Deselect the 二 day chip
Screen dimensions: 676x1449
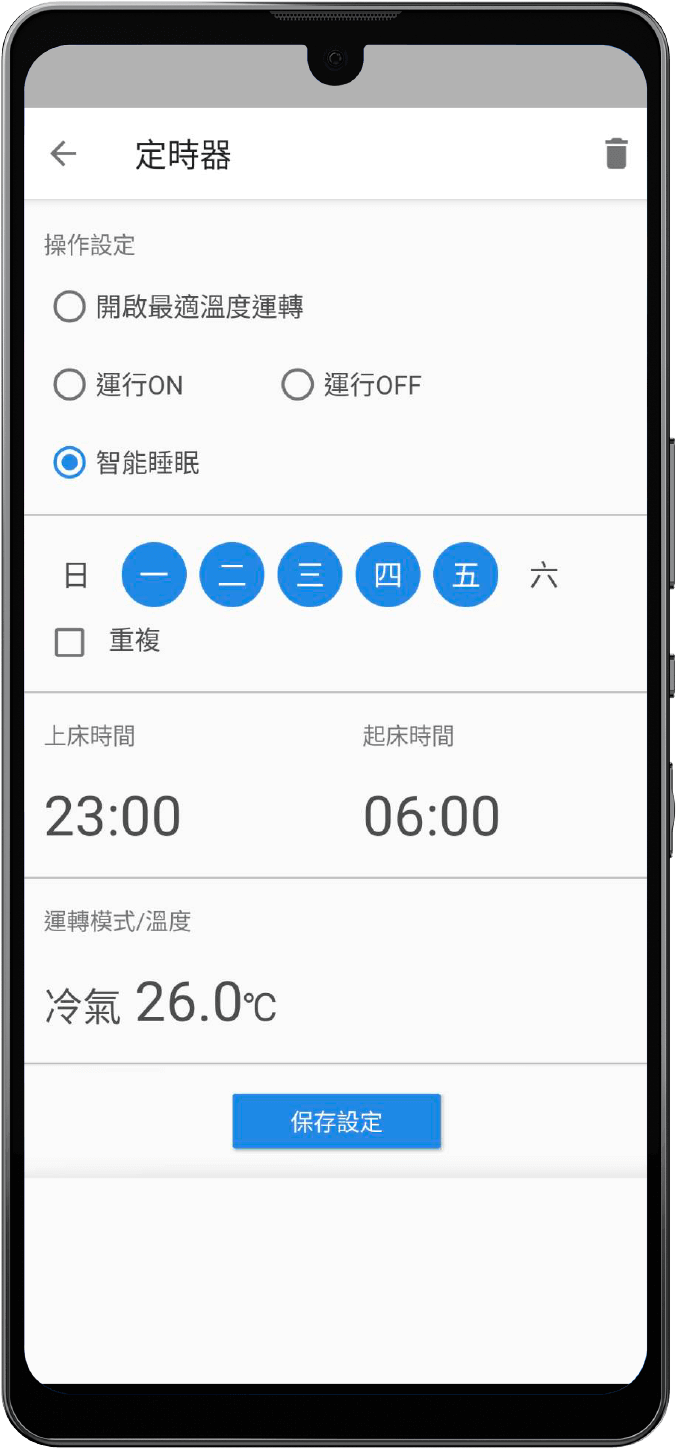click(232, 576)
